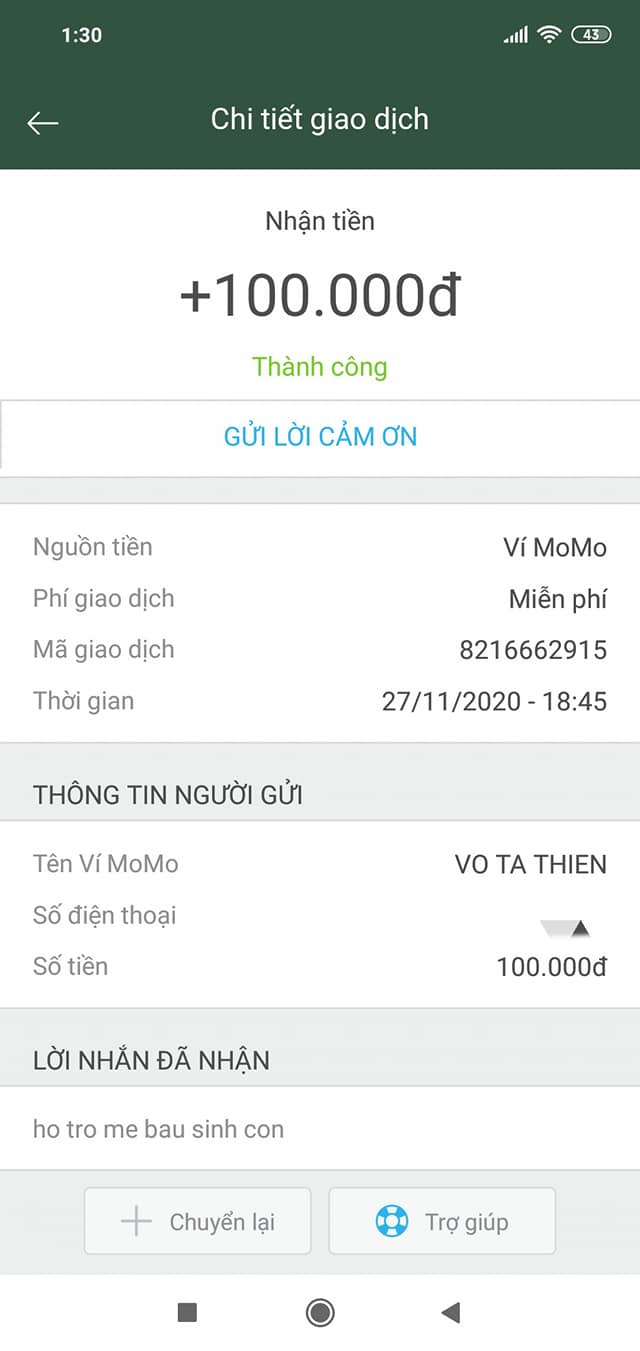Open recent apps with the square button
This screenshot has width=640, height=1351.
pyautogui.click(x=187, y=1312)
